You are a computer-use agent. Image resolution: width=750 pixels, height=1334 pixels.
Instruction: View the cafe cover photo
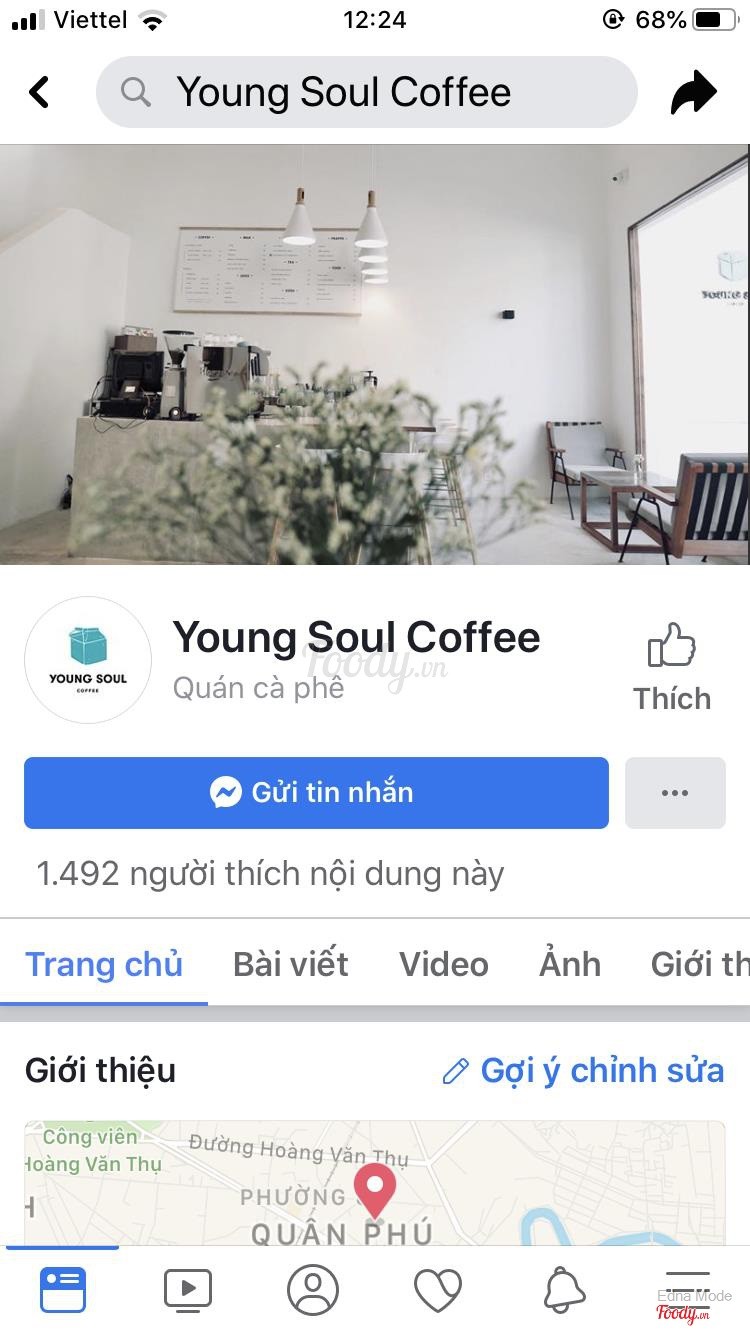[x=375, y=354]
